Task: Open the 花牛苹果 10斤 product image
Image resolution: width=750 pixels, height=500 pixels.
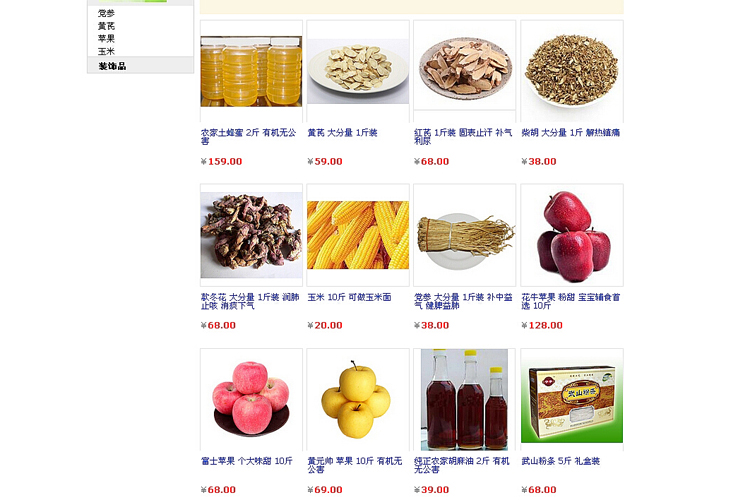Action: tap(572, 235)
